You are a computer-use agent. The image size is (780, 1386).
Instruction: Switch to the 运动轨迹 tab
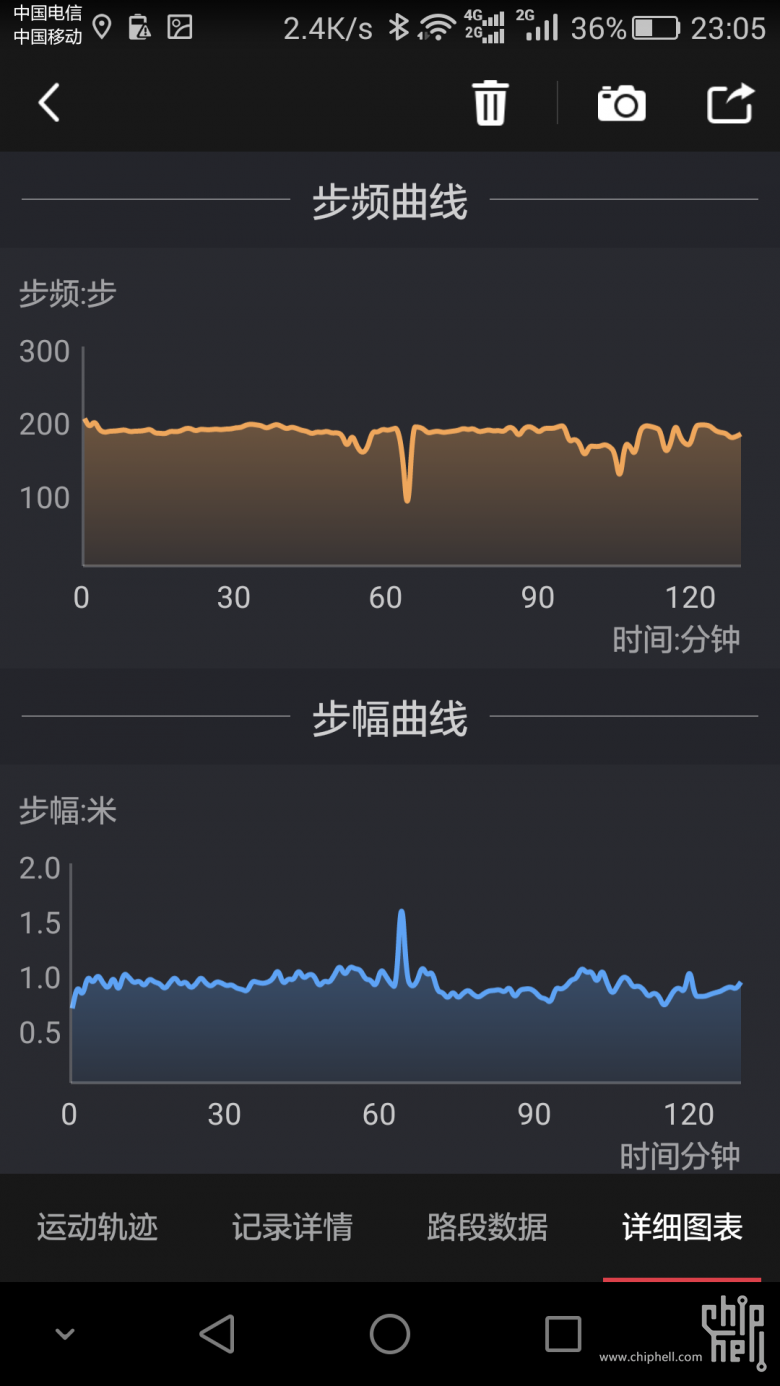(x=97, y=1227)
